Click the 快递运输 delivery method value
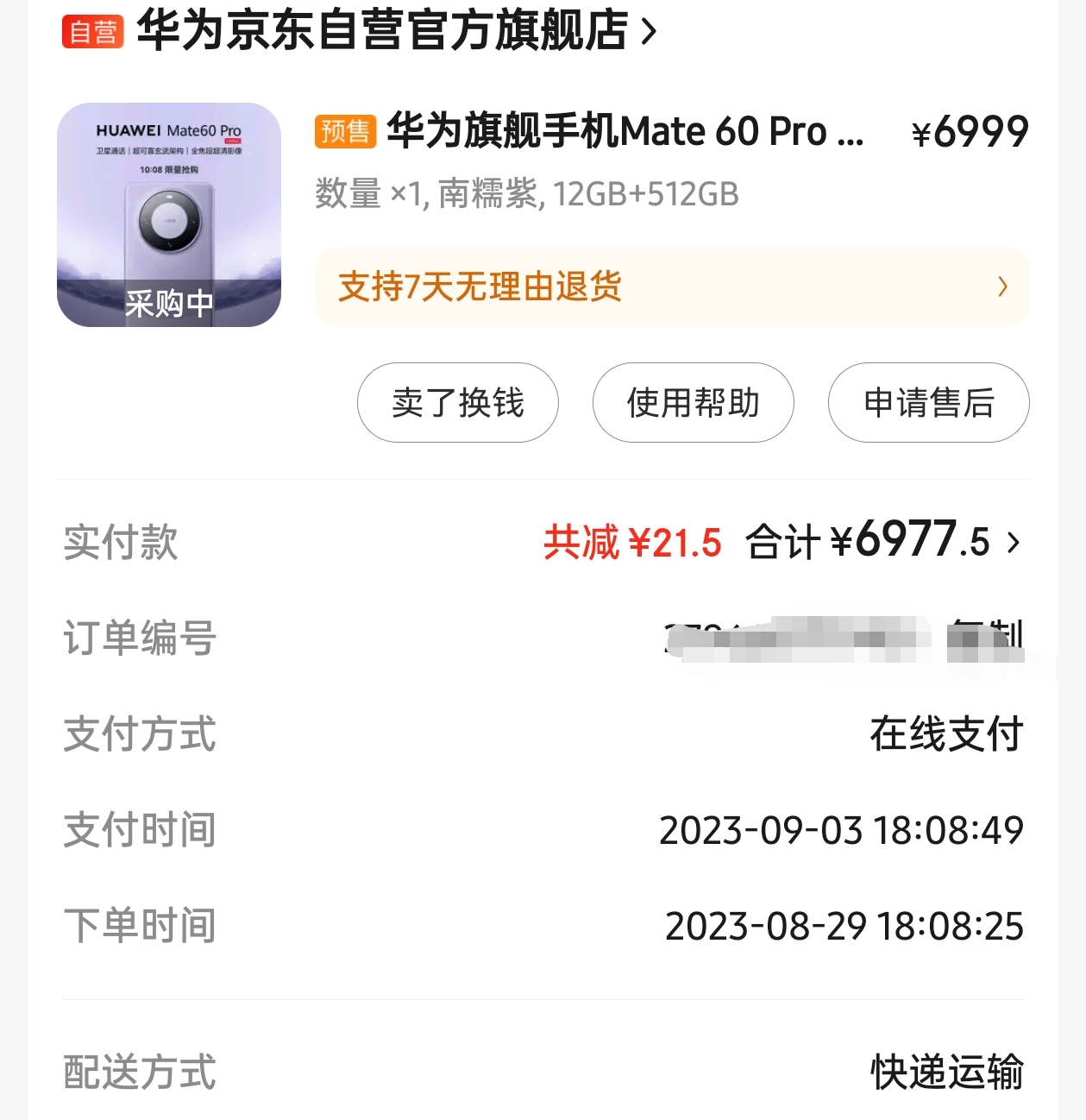The width and height of the screenshot is (1086, 1120). coord(946,1073)
